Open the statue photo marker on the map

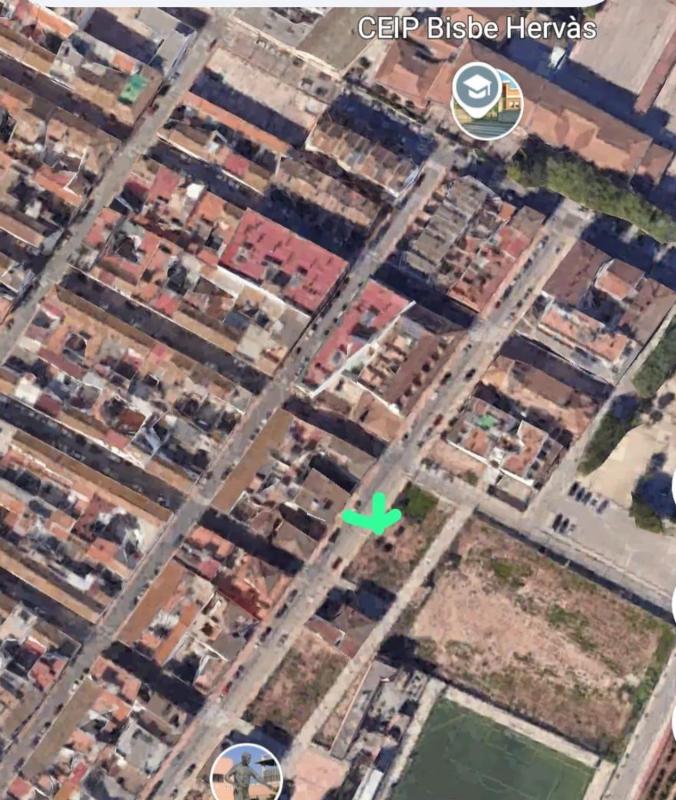coord(246,776)
